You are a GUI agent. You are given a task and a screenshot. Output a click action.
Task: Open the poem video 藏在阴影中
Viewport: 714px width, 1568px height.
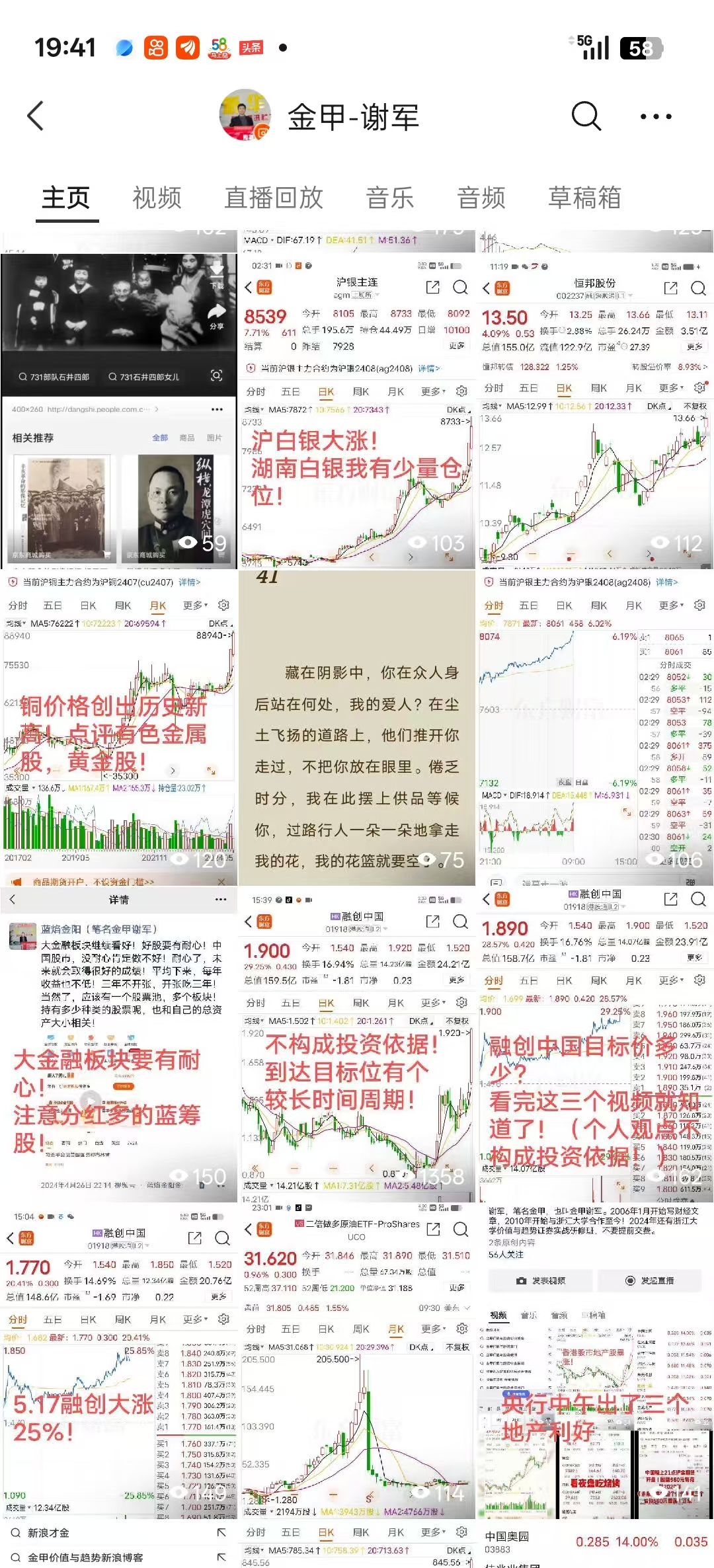tap(356, 727)
